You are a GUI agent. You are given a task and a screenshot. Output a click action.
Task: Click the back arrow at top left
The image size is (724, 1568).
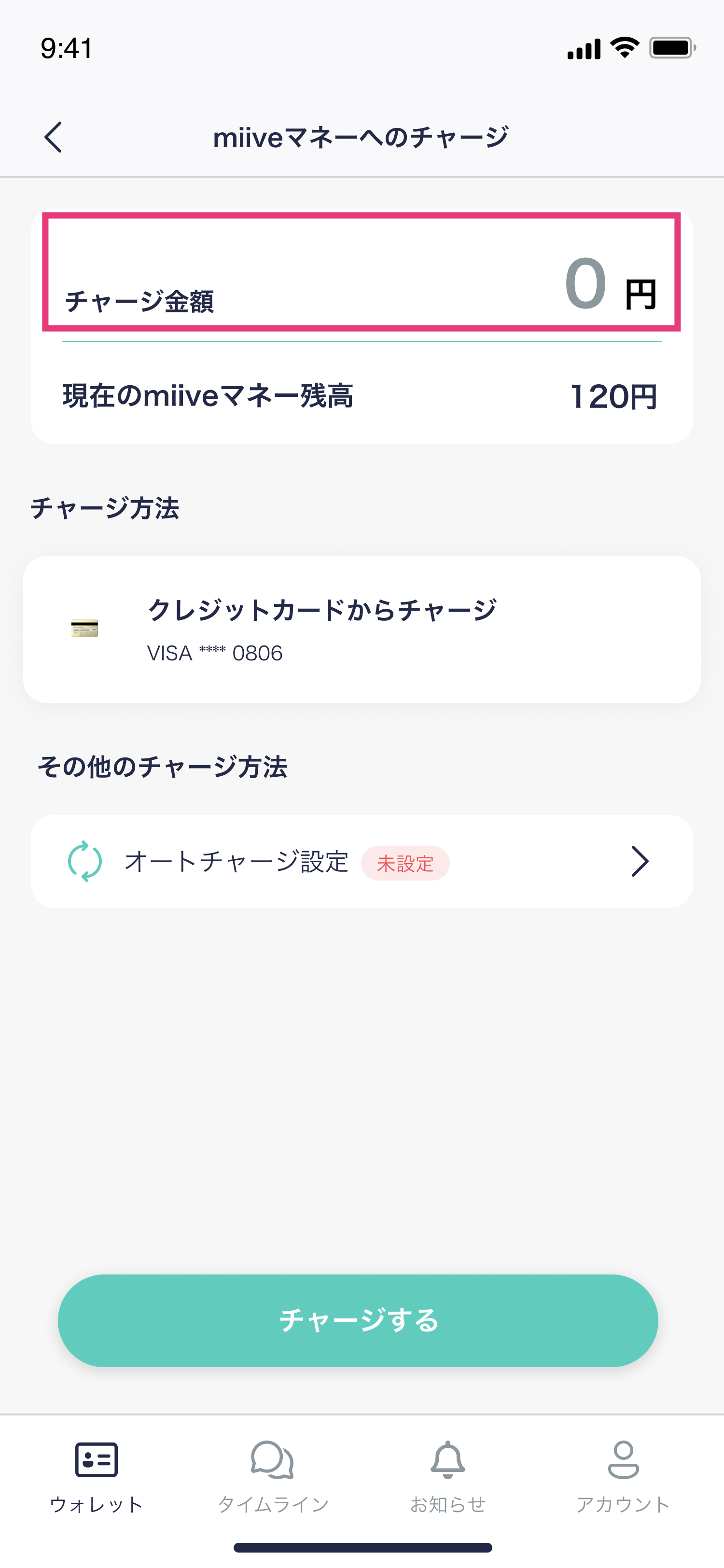(x=53, y=137)
